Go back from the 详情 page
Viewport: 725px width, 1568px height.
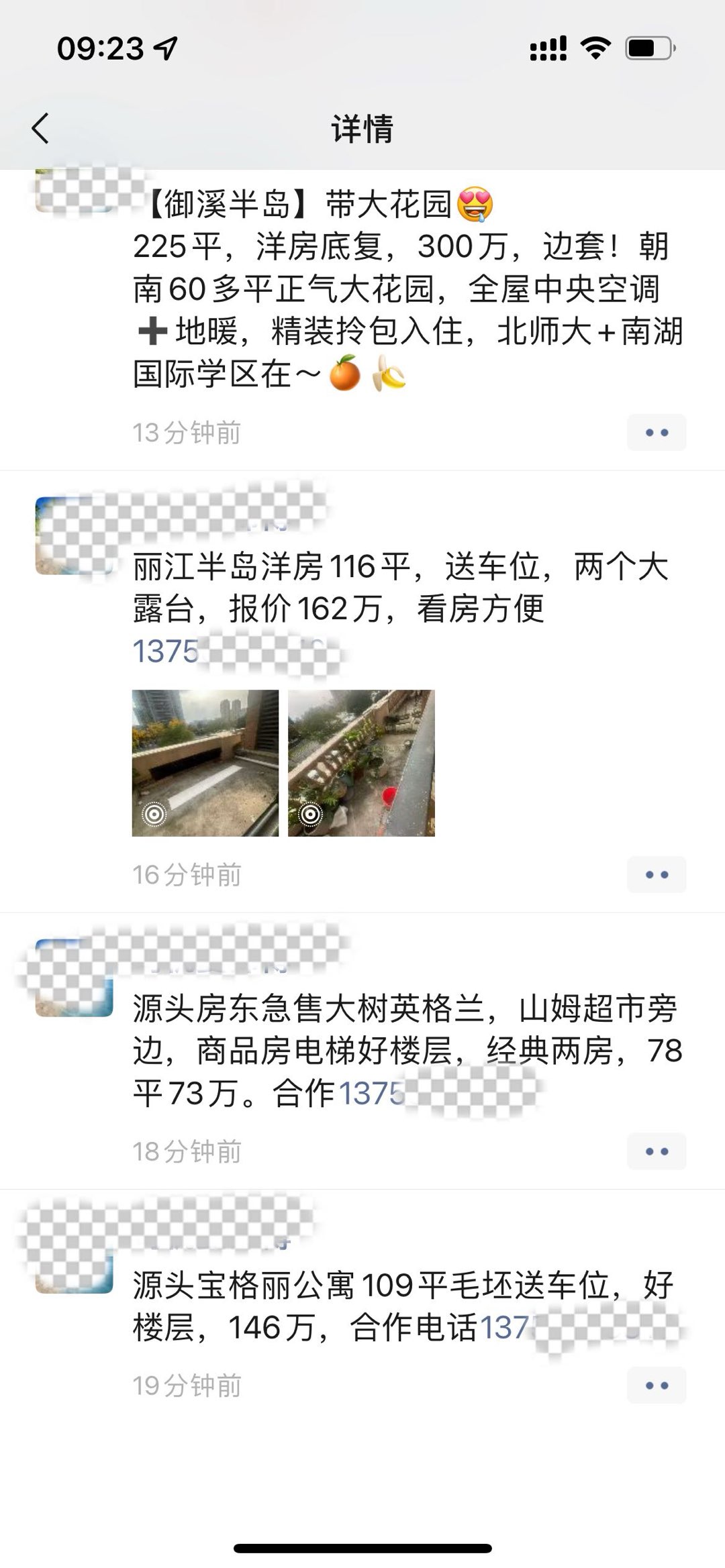(40, 128)
